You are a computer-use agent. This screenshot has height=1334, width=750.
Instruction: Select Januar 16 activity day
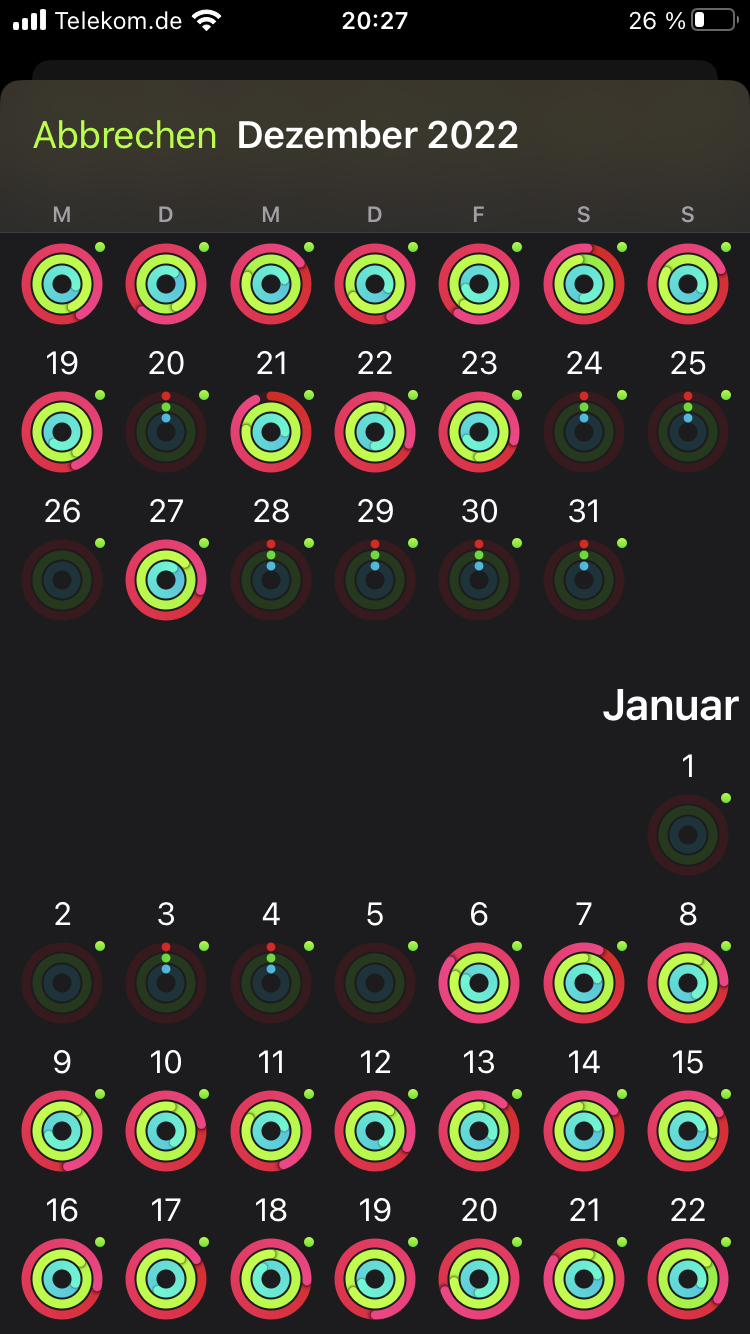[62, 1279]
